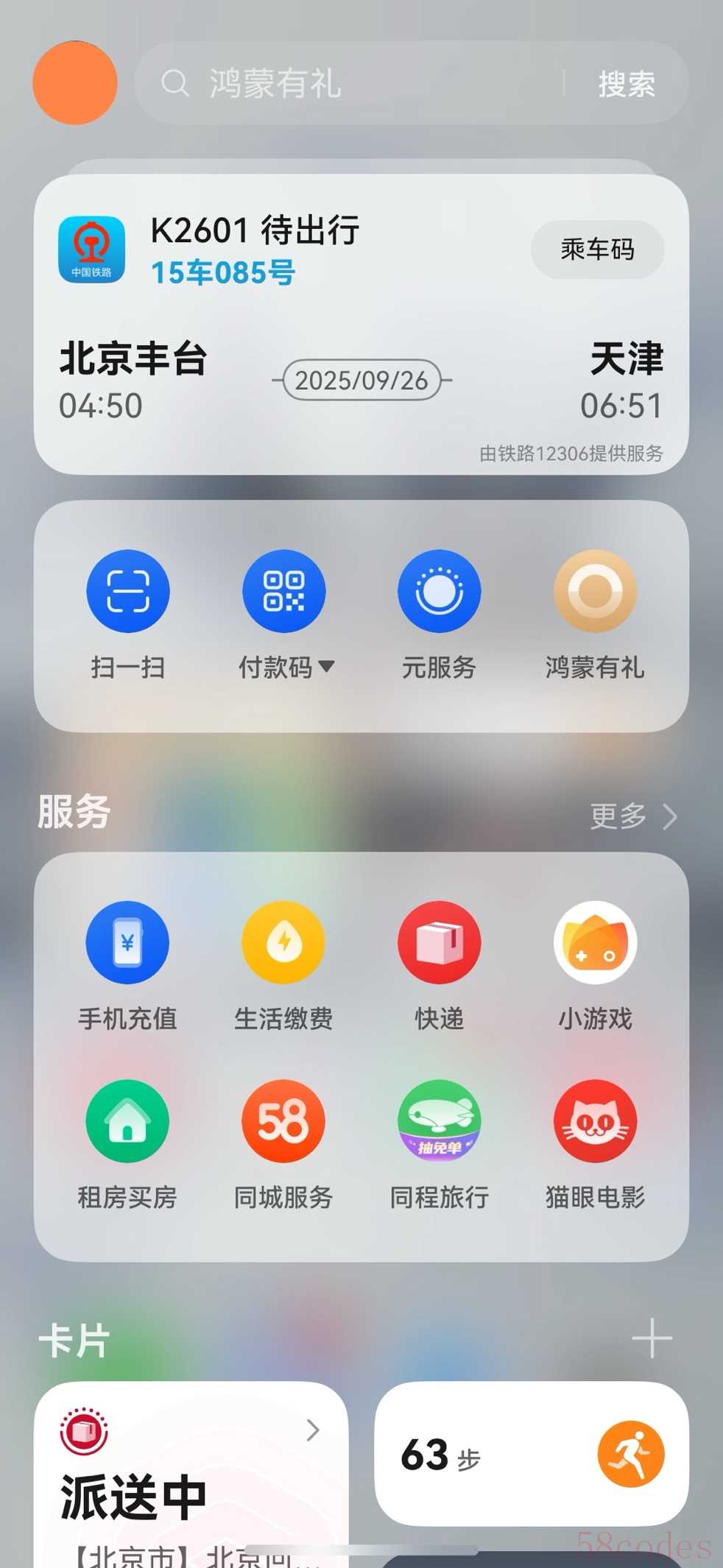723x1568 pixels.
Task: Expand the 付款码 payment code options
Action: point(326,666)
